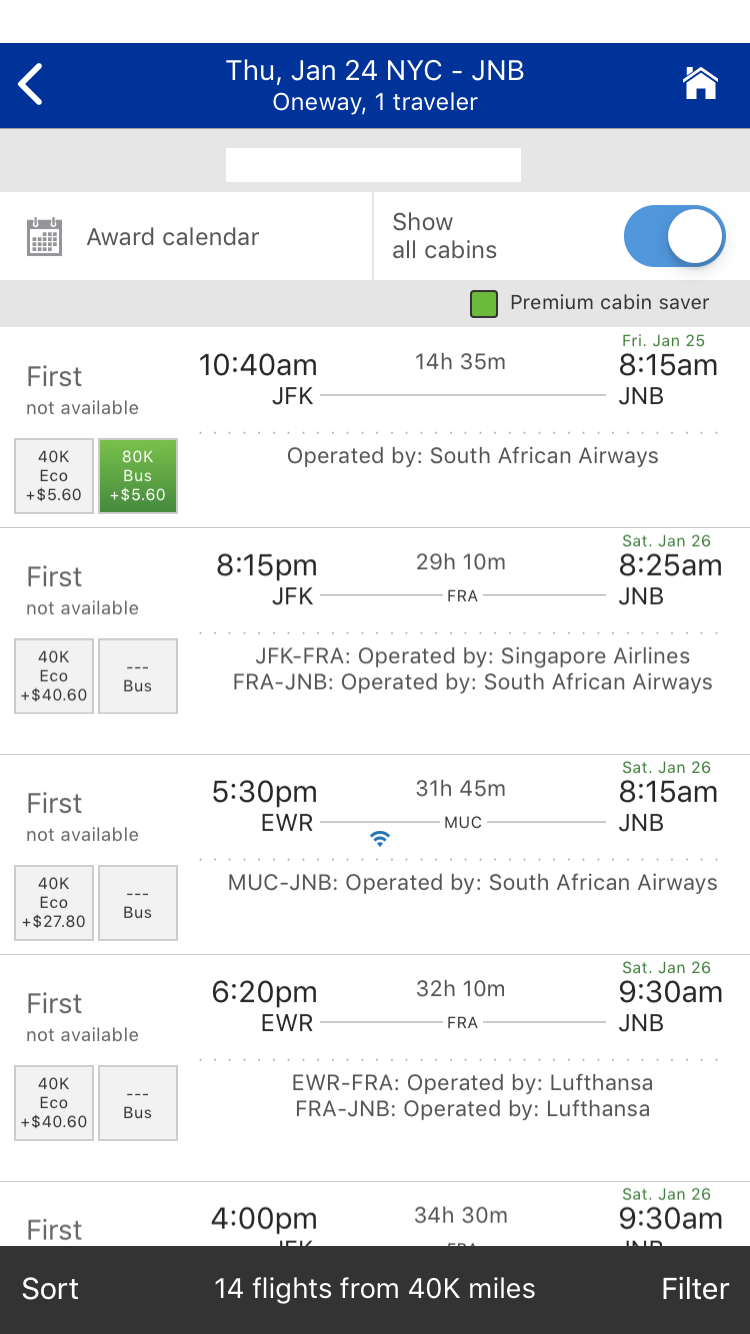The image size is (750, 1334).
Task: Go back using the top arrow
Action: point(32,85)
